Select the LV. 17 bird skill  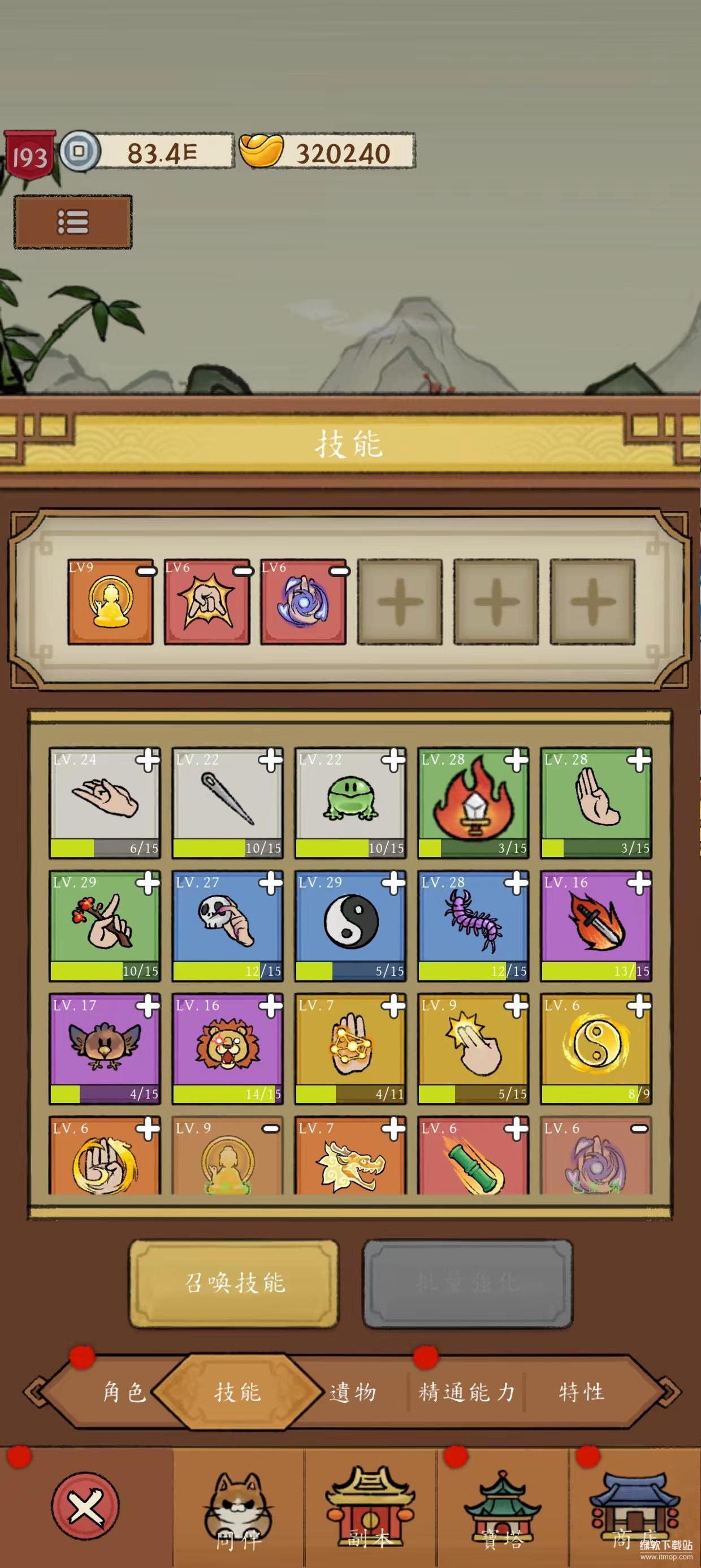click(x=104, y=1048)
